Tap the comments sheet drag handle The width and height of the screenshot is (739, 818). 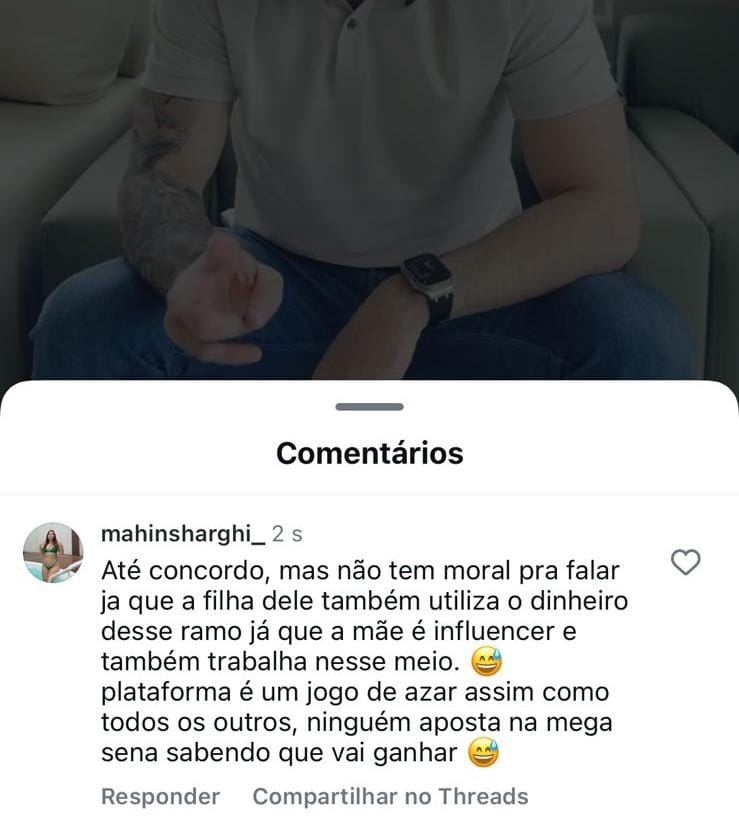[369, 407]
